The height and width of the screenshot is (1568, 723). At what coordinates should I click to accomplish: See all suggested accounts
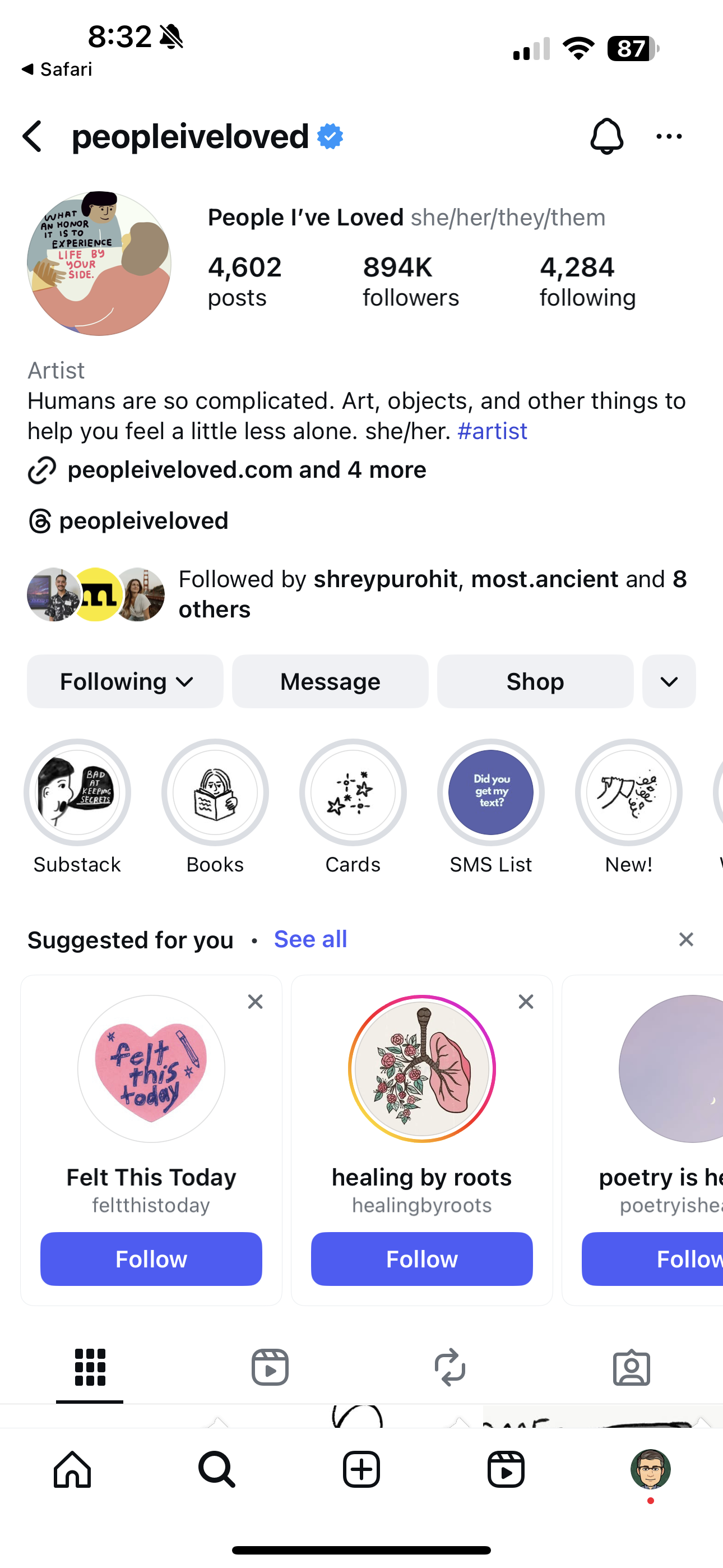[x=310, y=939]
